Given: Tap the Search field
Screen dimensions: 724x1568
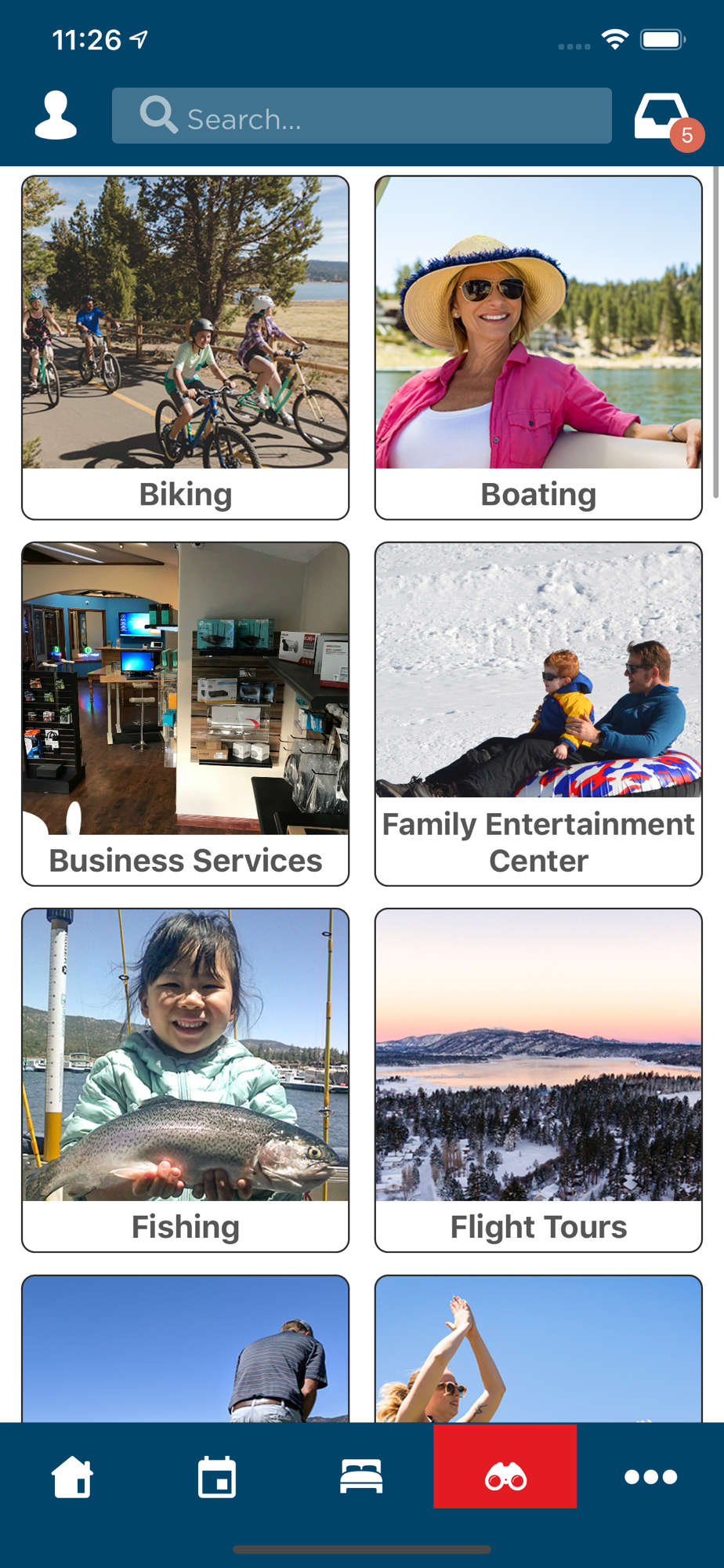Looking at the screenshot, I should (x=361, y=116).
